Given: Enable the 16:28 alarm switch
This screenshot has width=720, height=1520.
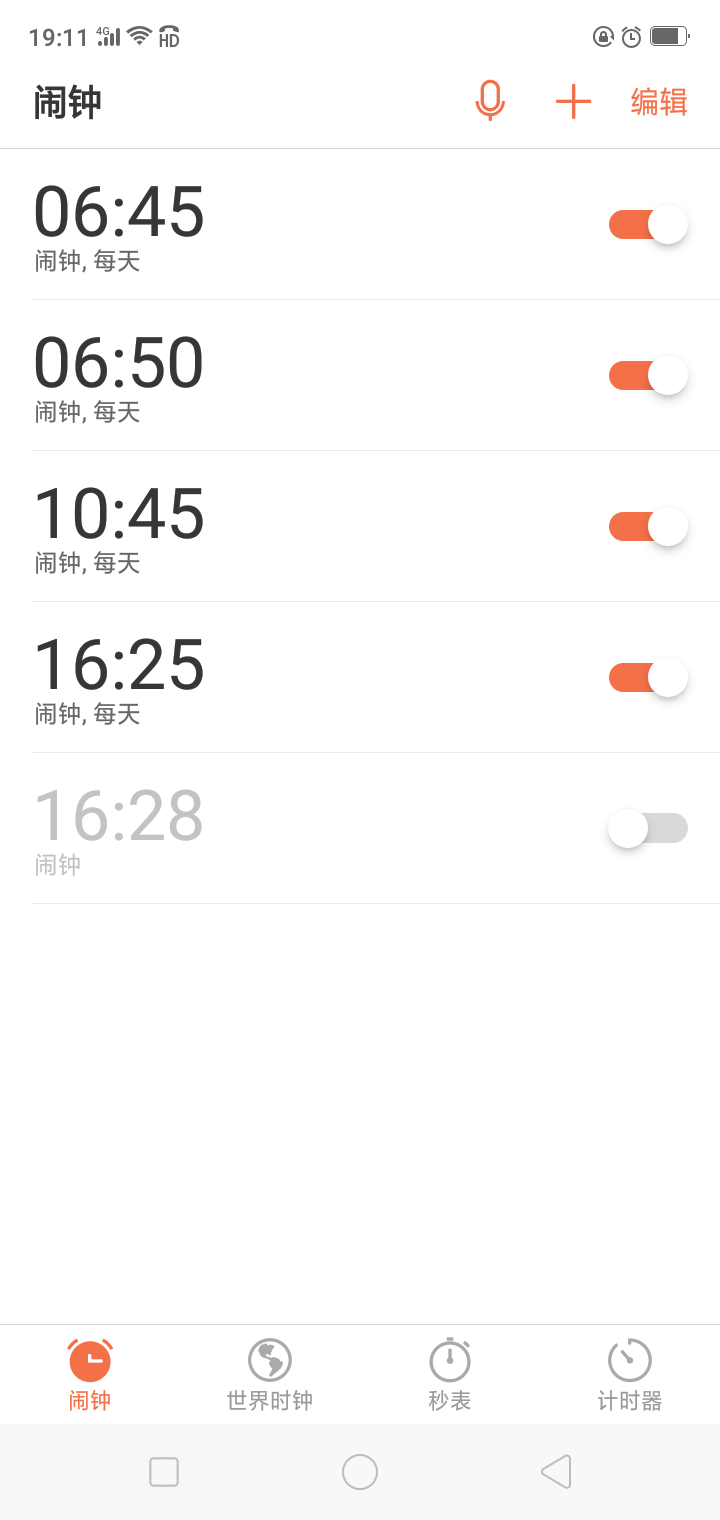Looking at the screenshot, I should [648, 829].
